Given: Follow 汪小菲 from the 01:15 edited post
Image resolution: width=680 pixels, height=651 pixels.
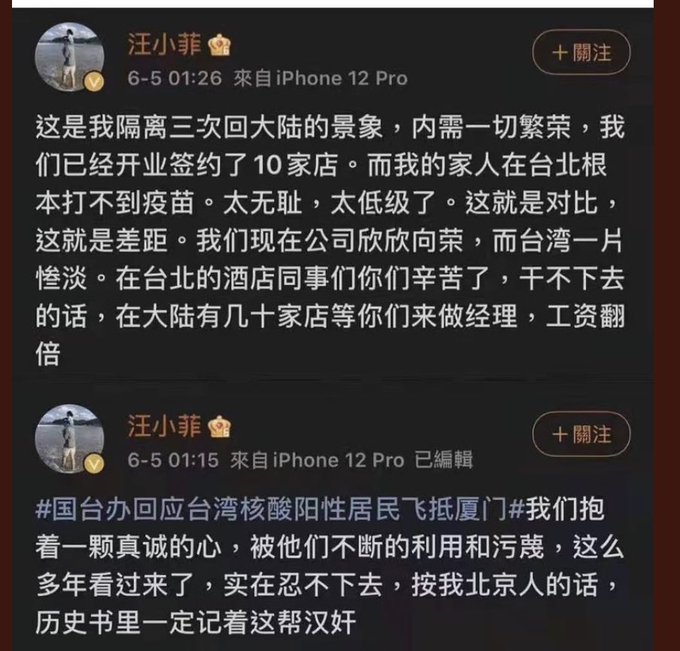Looking at the screenshot, I should [582, 434].
